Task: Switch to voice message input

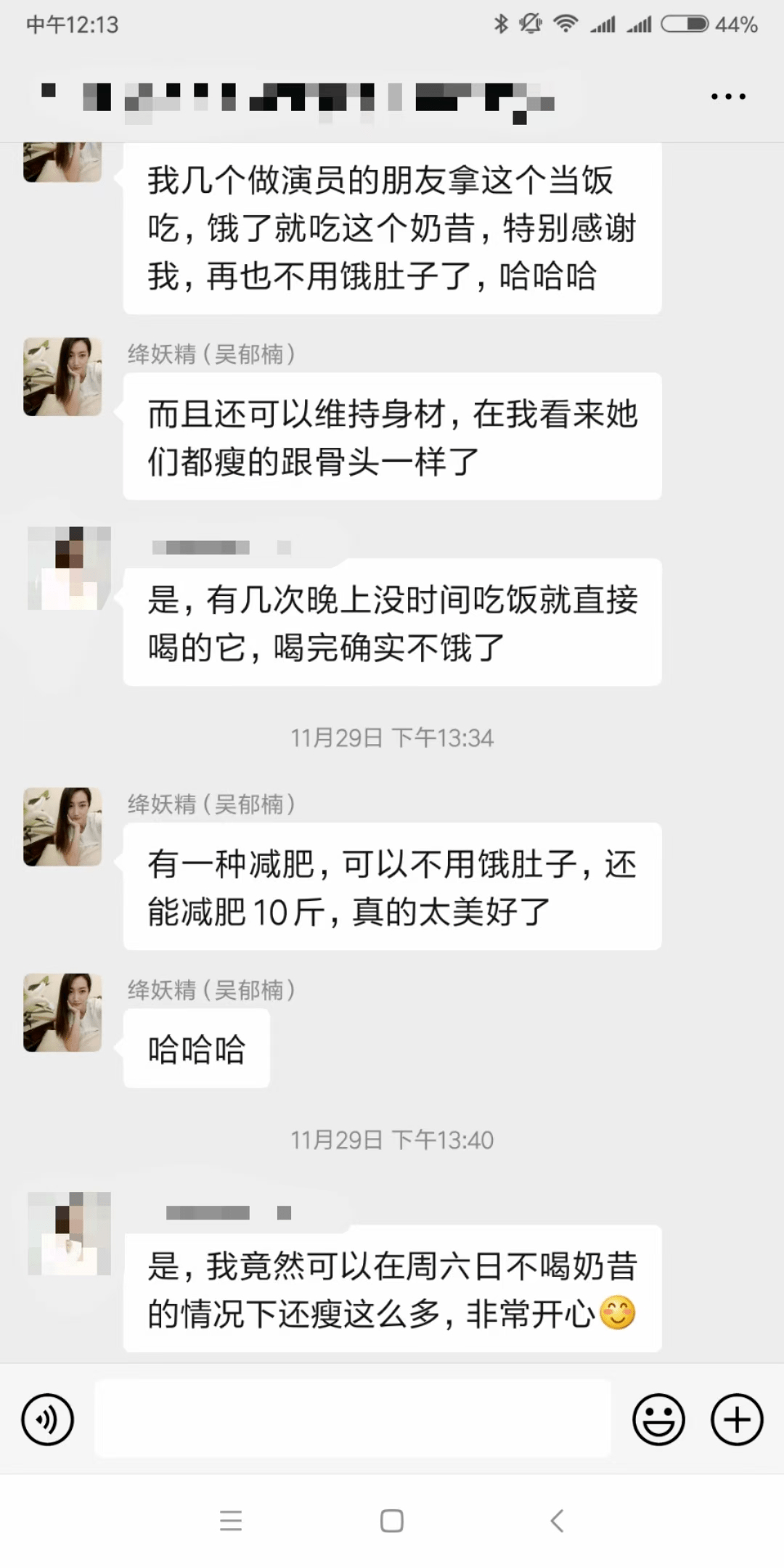Action: pyautogui.click(x=48, y=1419)
